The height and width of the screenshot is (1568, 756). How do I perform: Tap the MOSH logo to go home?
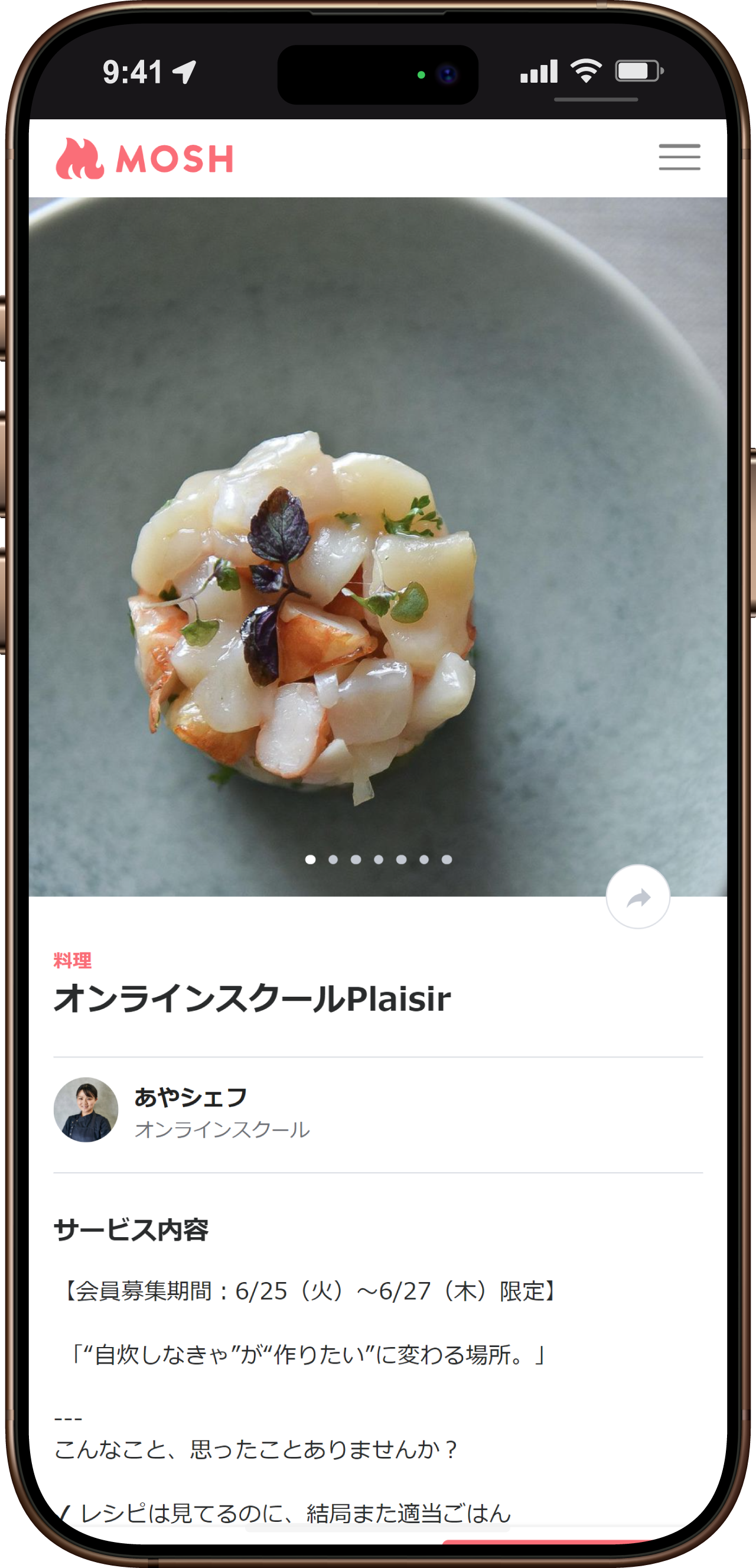coord(144,158)
